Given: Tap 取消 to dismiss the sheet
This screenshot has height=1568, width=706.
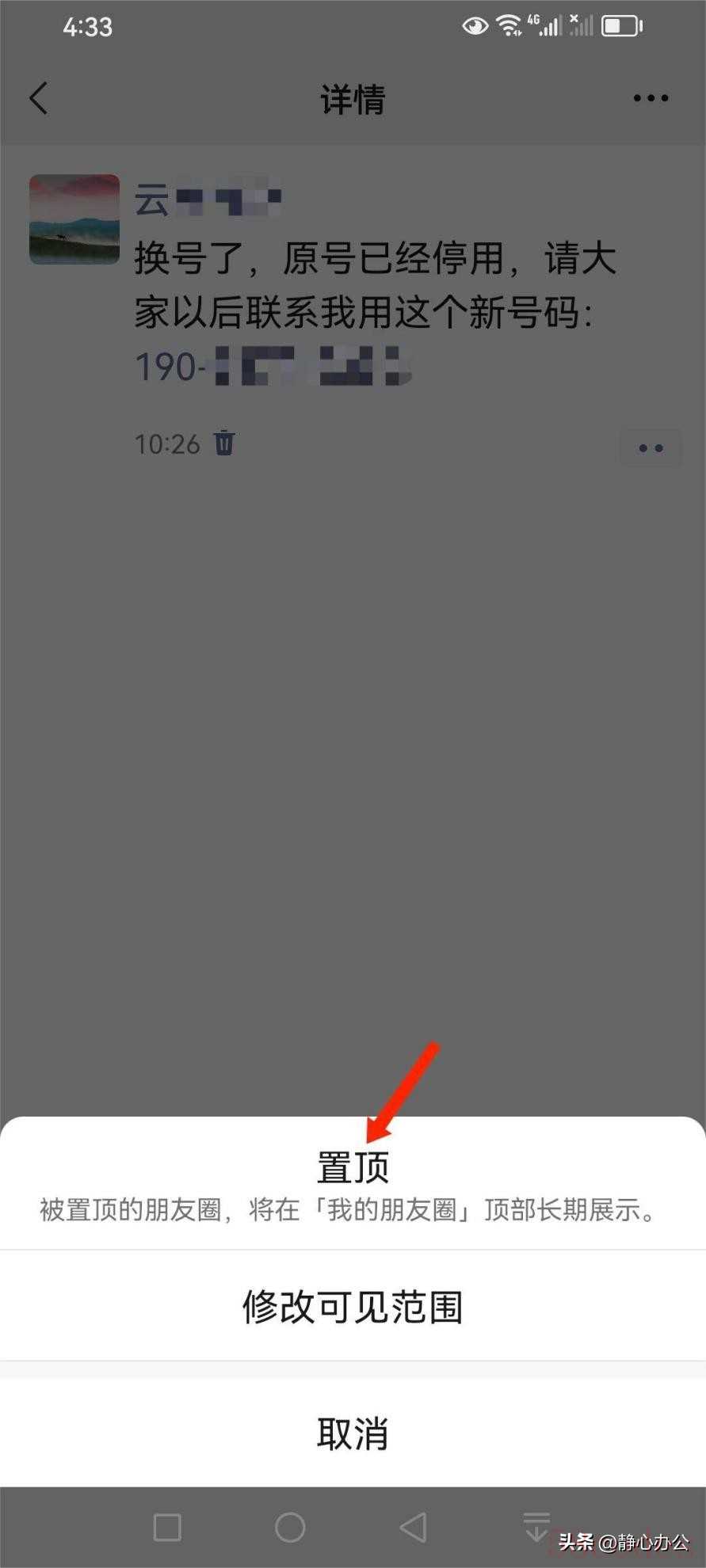Looking at the screenshot, I should [353, 1433].
